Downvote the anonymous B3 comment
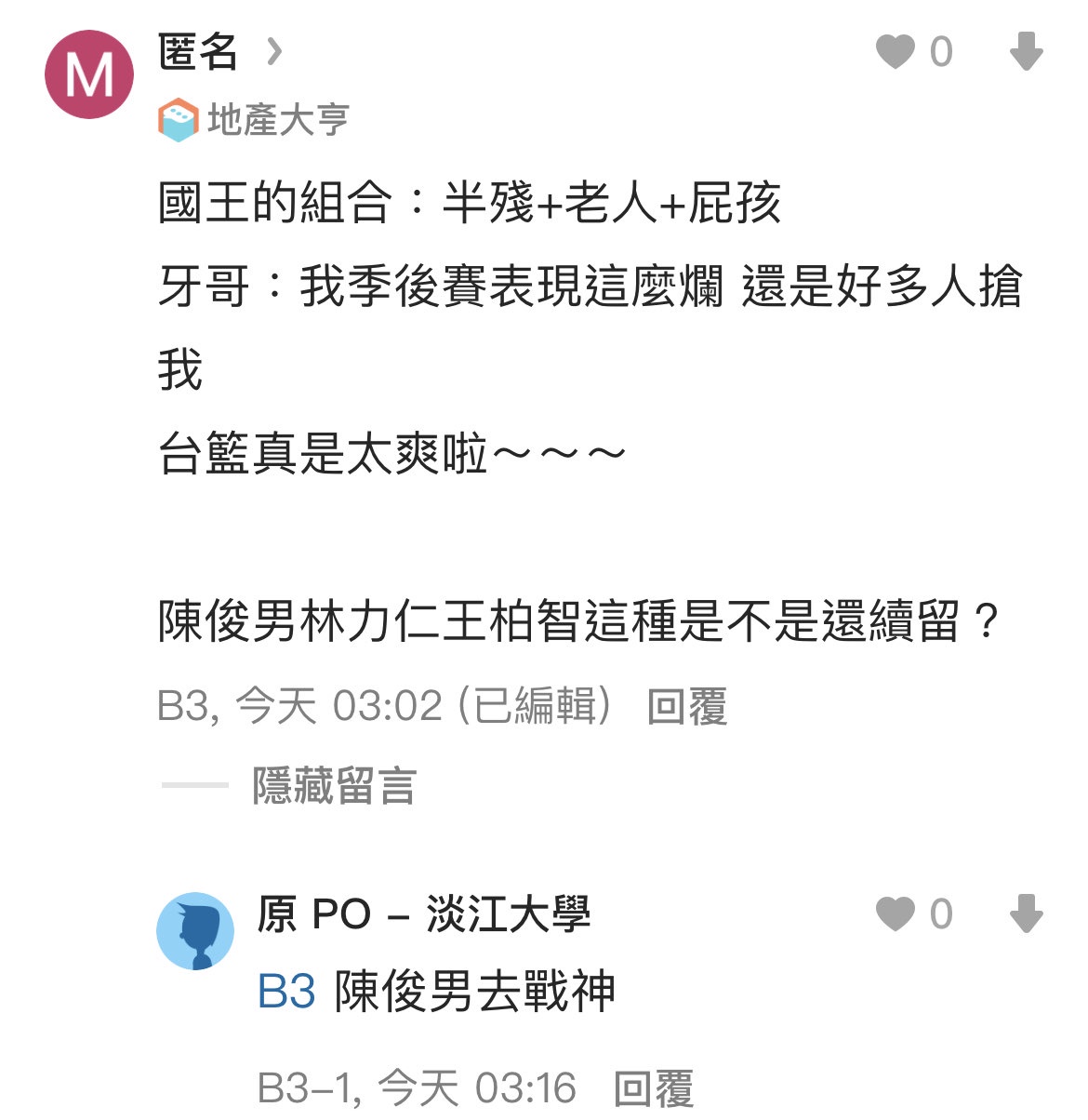The height and width of the screenshot is (1120, 1088). point(1026,52)
